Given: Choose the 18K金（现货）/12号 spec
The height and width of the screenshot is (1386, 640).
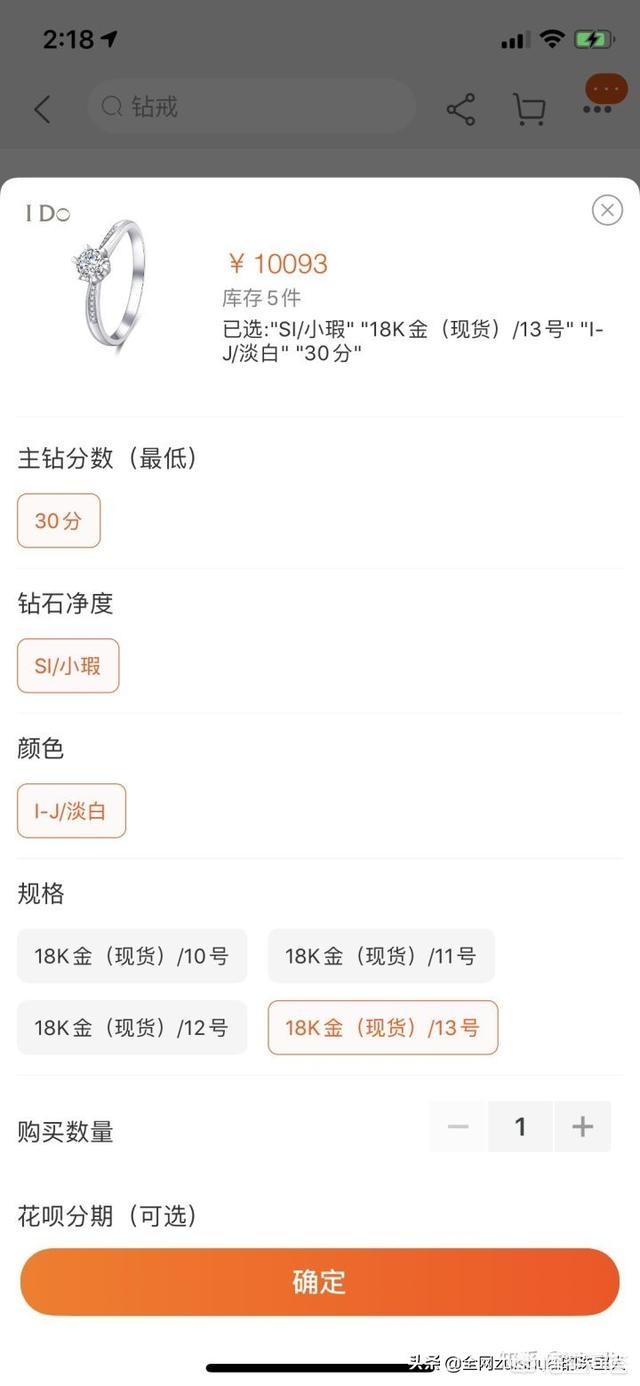Looking at the screenshot, I should [132, 1028].
